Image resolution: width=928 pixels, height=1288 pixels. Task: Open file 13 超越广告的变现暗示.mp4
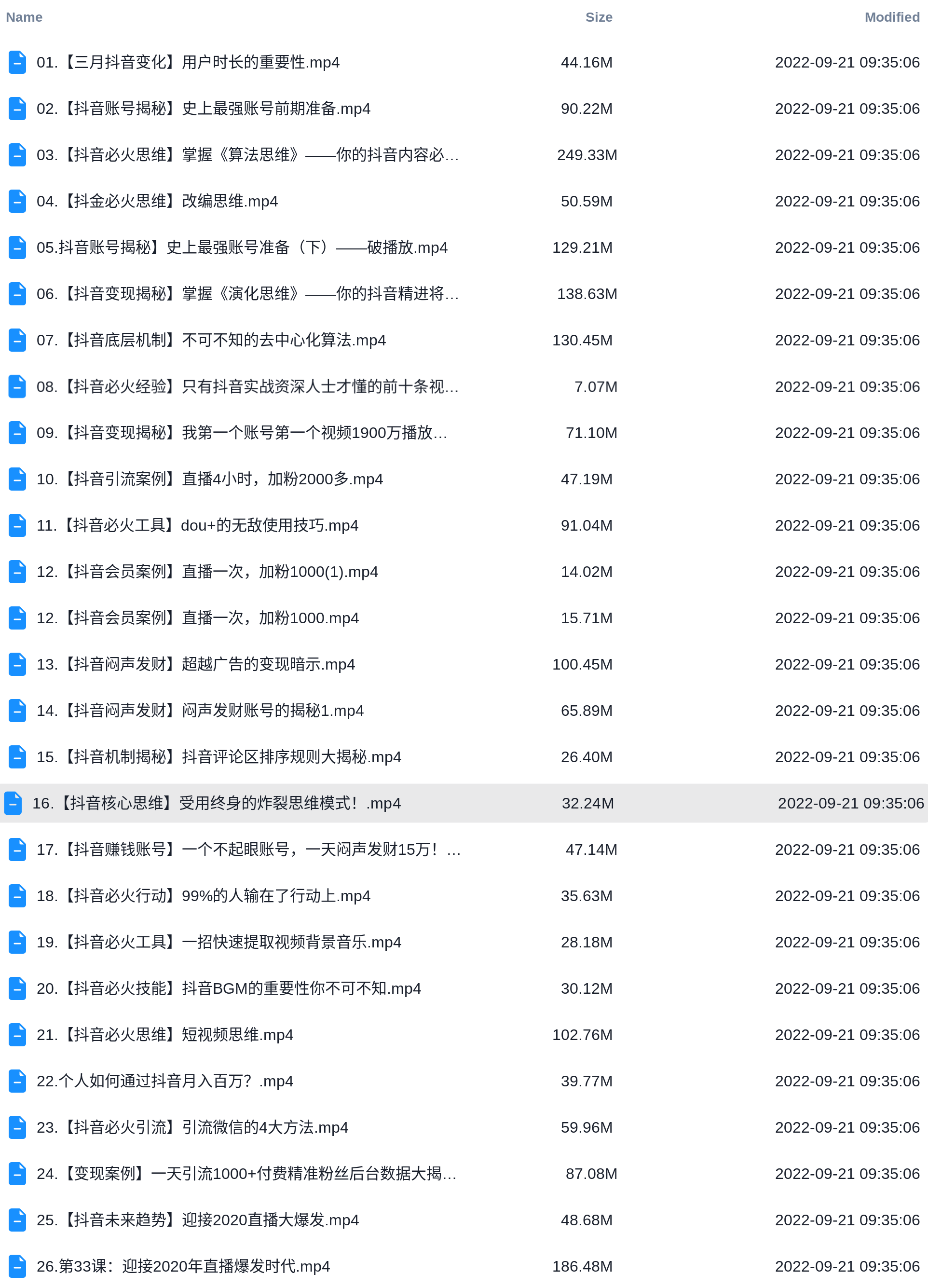(x=195, y=664)
